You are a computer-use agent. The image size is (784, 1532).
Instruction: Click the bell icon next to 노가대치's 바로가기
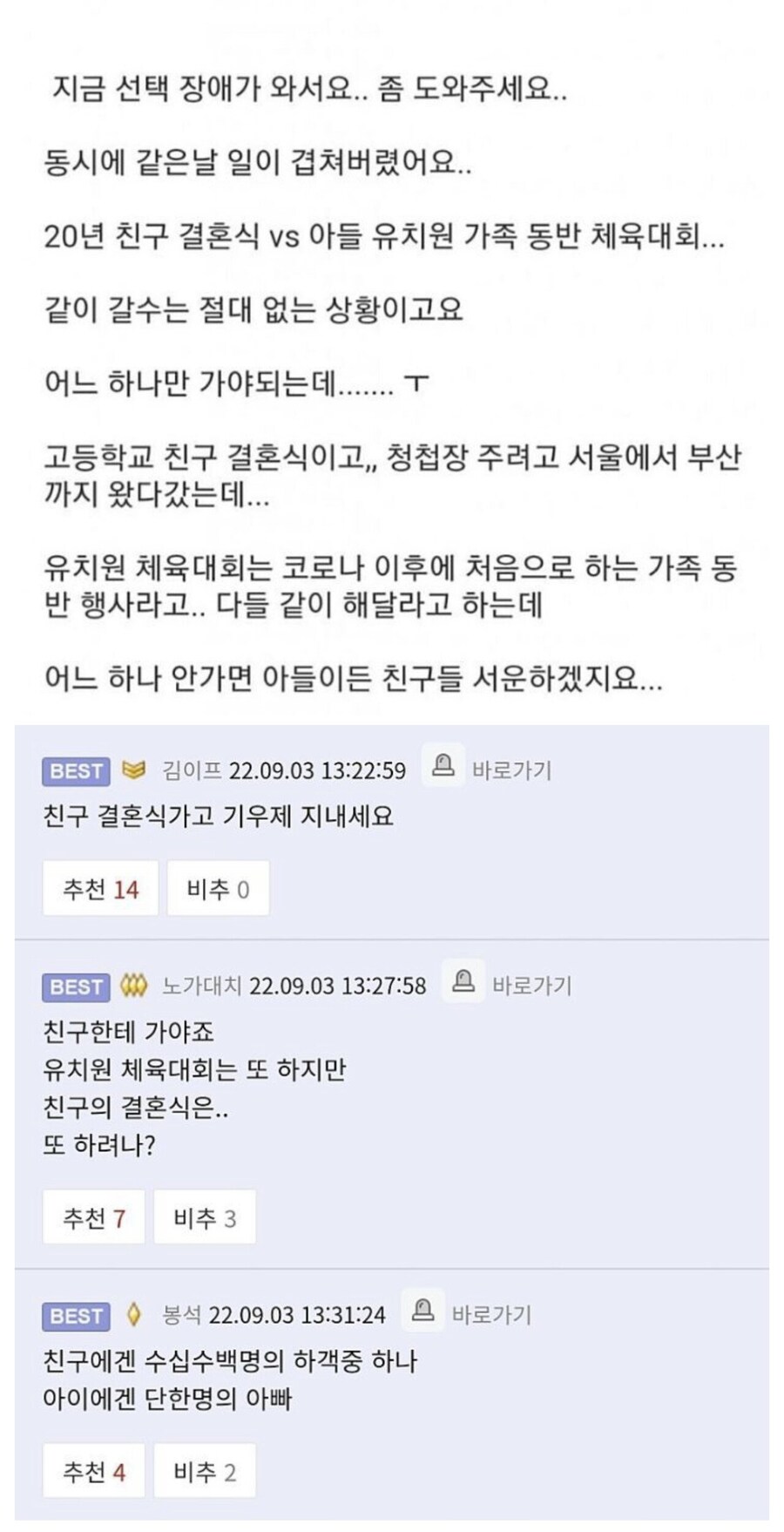(464, 984)
